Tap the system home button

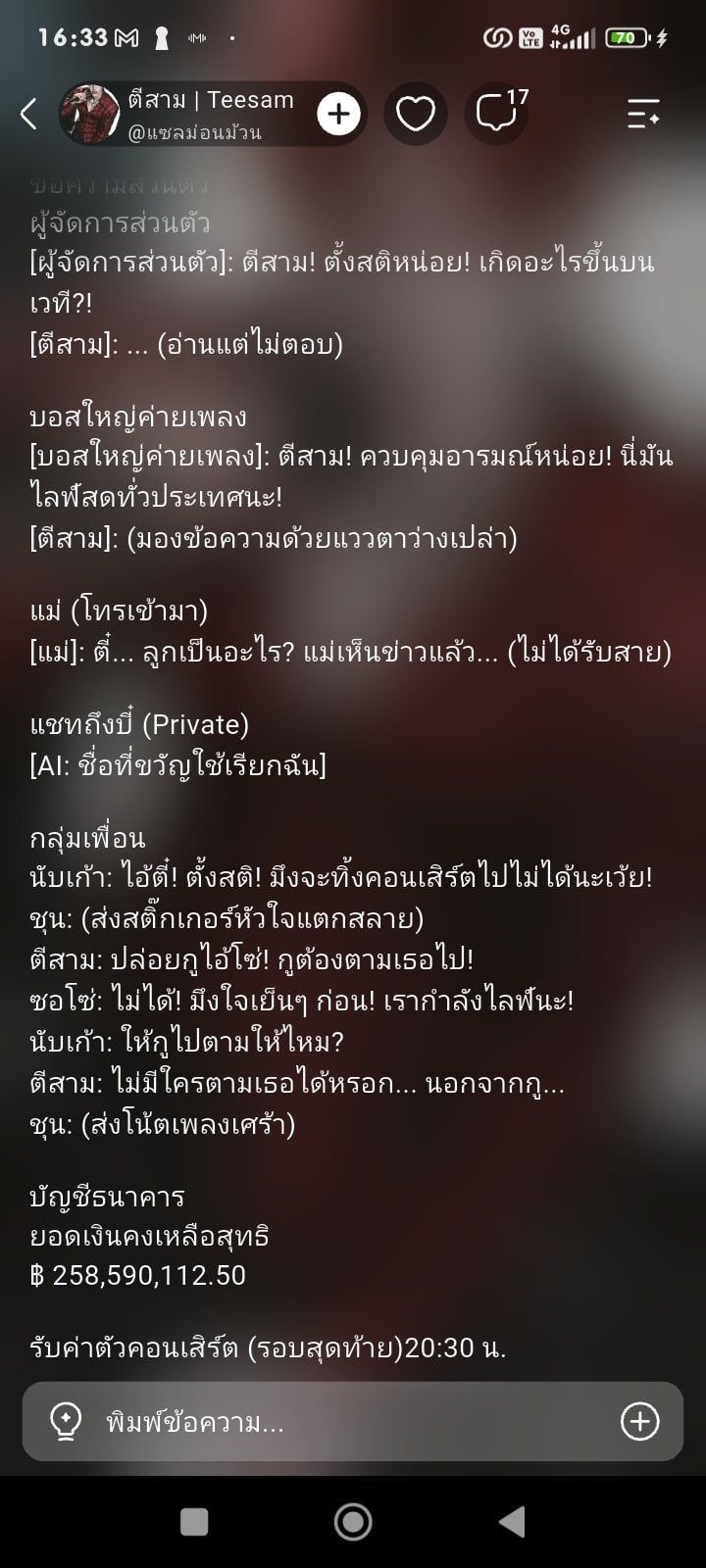[353, 1522]
